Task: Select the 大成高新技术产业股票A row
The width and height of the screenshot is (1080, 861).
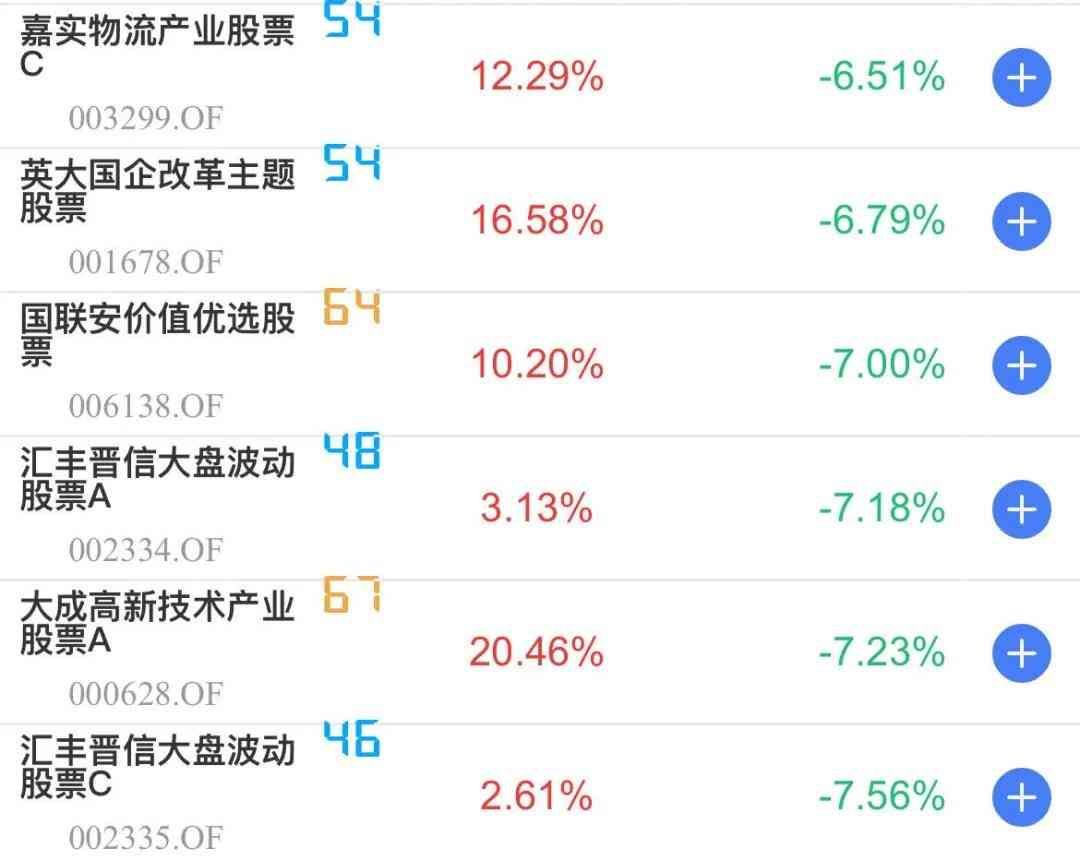Action: tap(158, 624)
